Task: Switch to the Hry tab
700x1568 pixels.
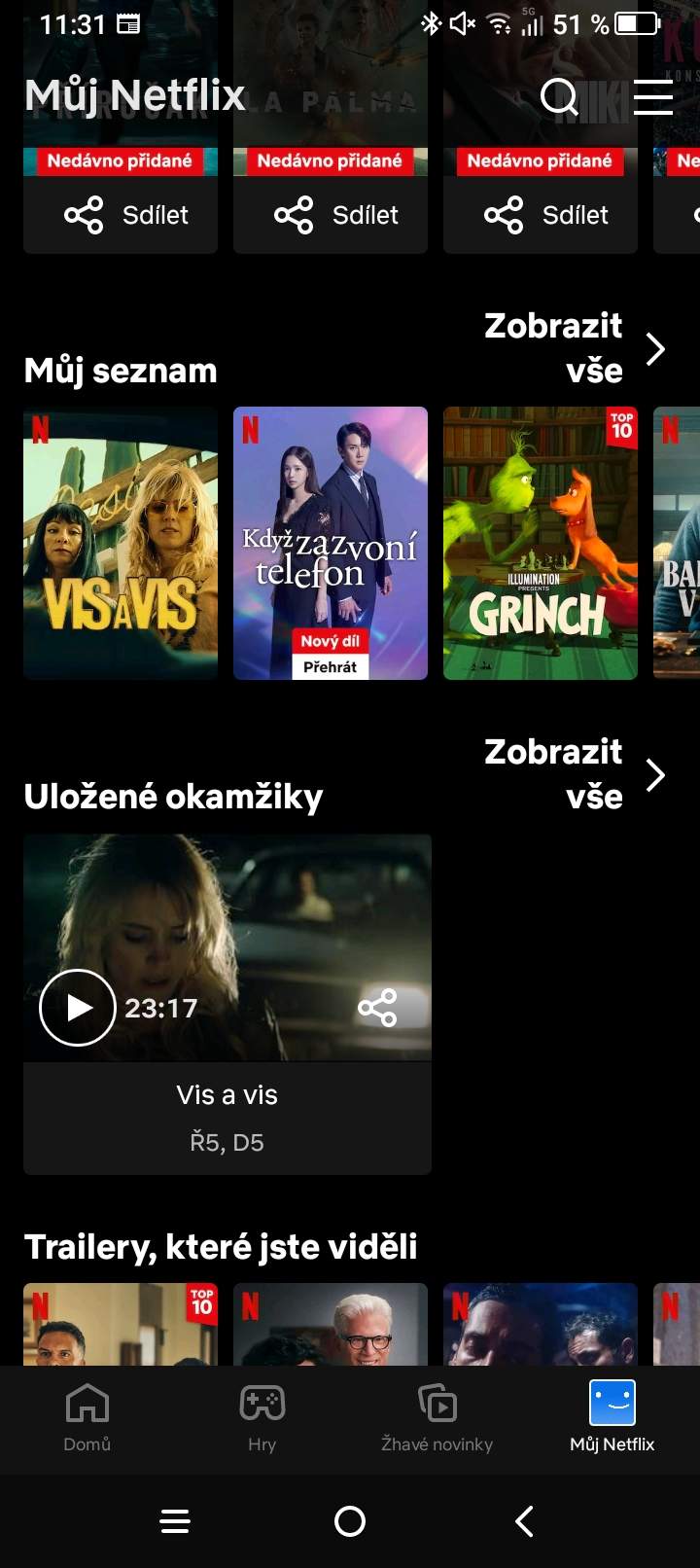Action: [262, 1418]
